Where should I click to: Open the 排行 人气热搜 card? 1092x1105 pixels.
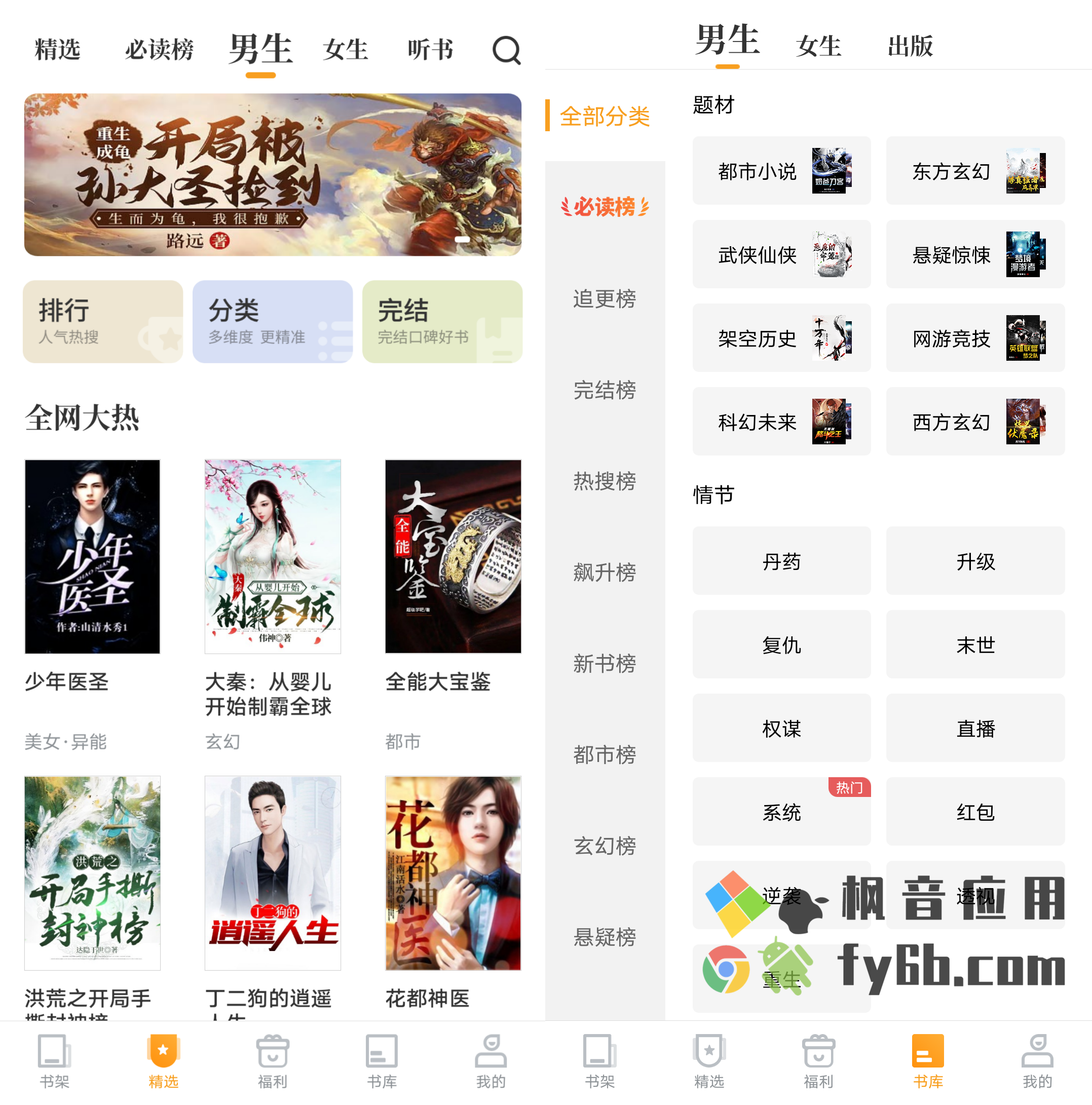click(103, 321)
